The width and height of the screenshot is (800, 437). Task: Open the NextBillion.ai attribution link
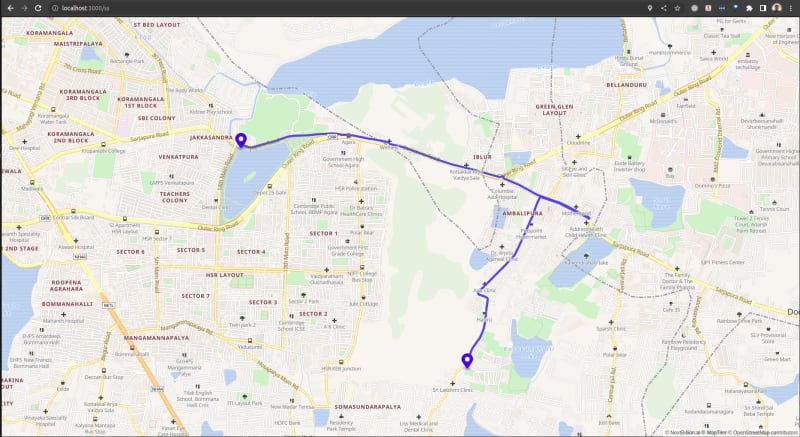point(683,432)
